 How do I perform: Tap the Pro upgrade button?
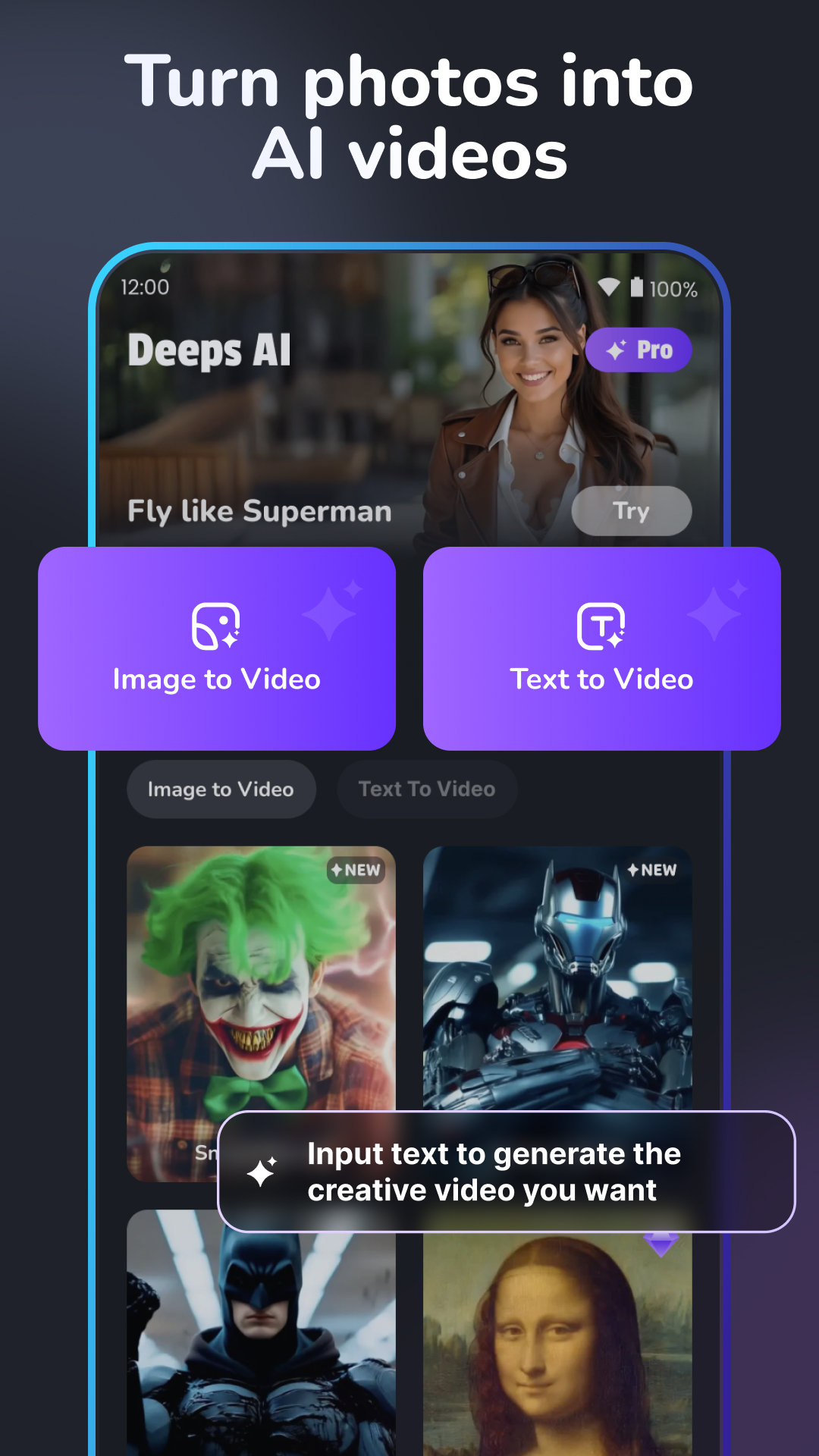click(x=639, y=350)
